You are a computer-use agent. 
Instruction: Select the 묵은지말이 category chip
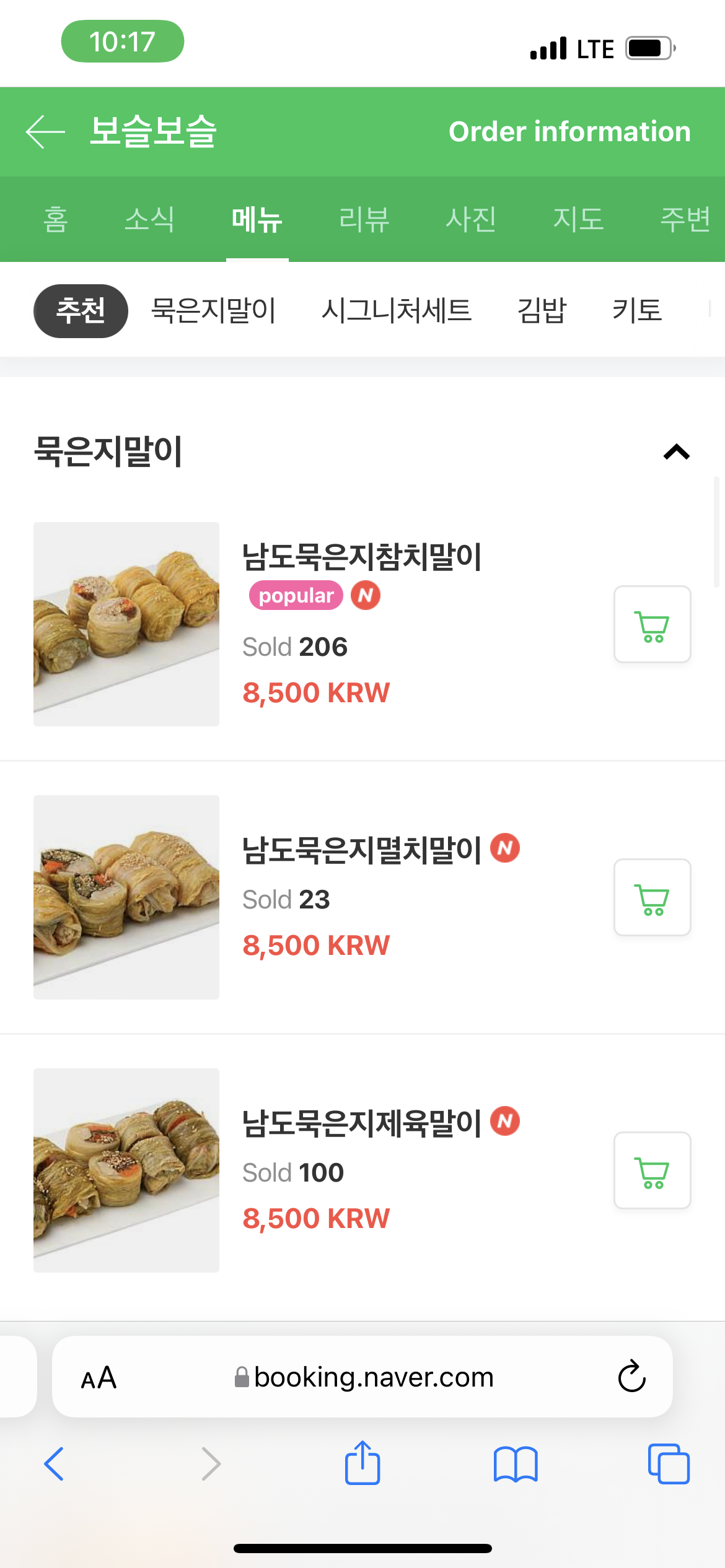pos(214,311)
